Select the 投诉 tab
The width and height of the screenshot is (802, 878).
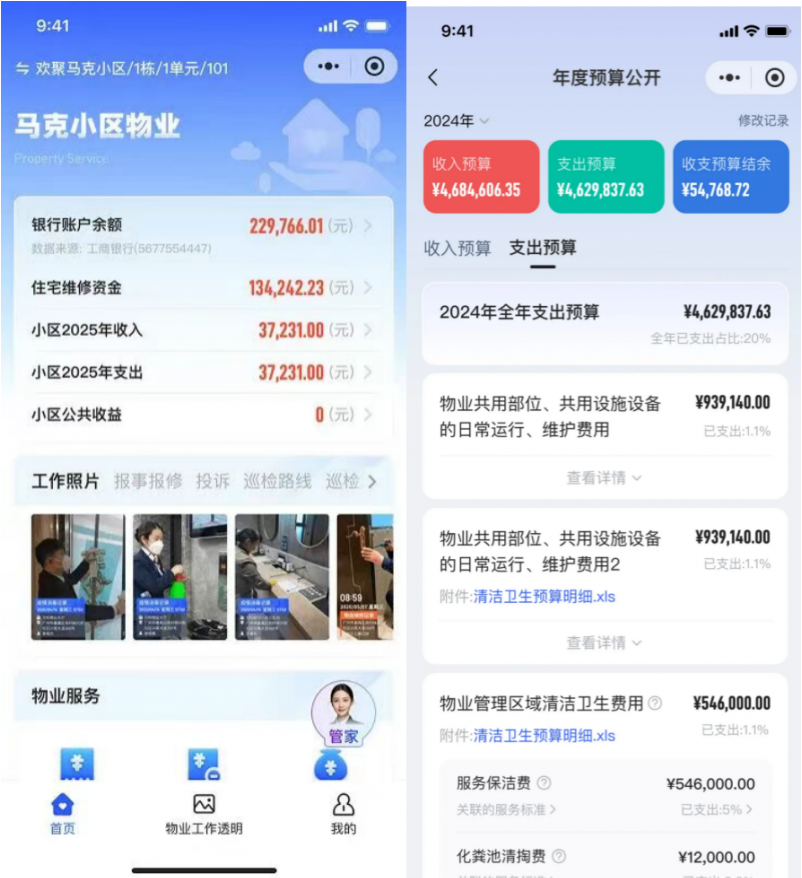[212, 481]
